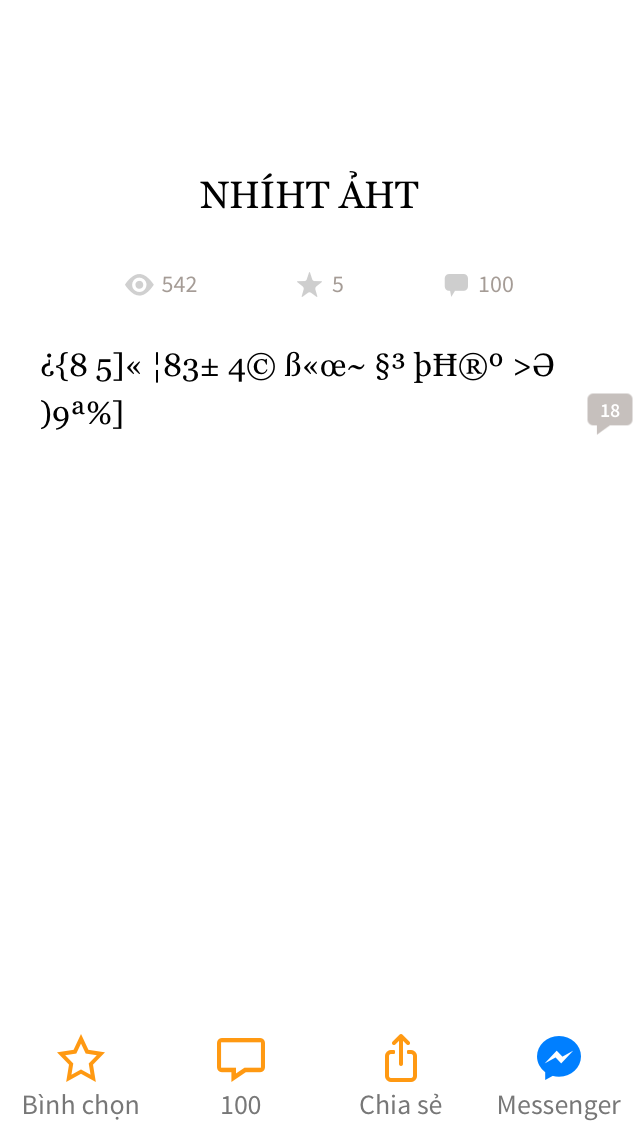Image resolution: width=640 pixels, height=1136 pixels.
Task: Share via Chia sẻ button
Action: [401, 1077]
